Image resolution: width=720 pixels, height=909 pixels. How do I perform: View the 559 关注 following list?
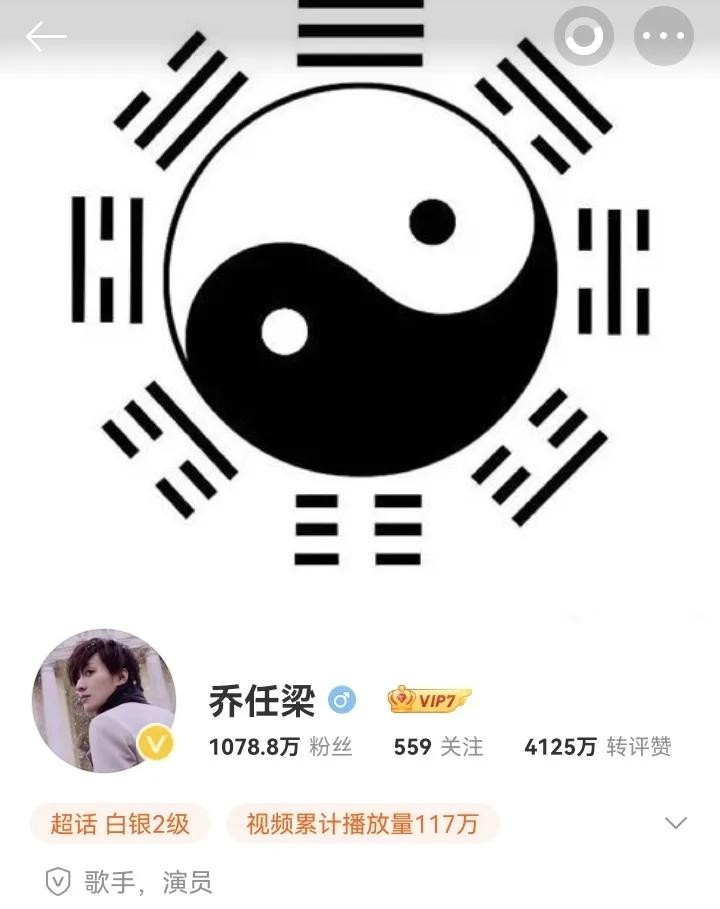coord(438,747)
